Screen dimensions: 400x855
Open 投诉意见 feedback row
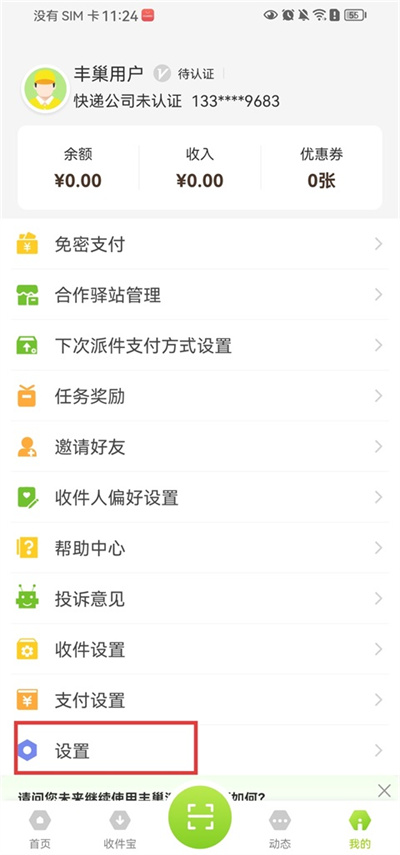pos(200,599)
